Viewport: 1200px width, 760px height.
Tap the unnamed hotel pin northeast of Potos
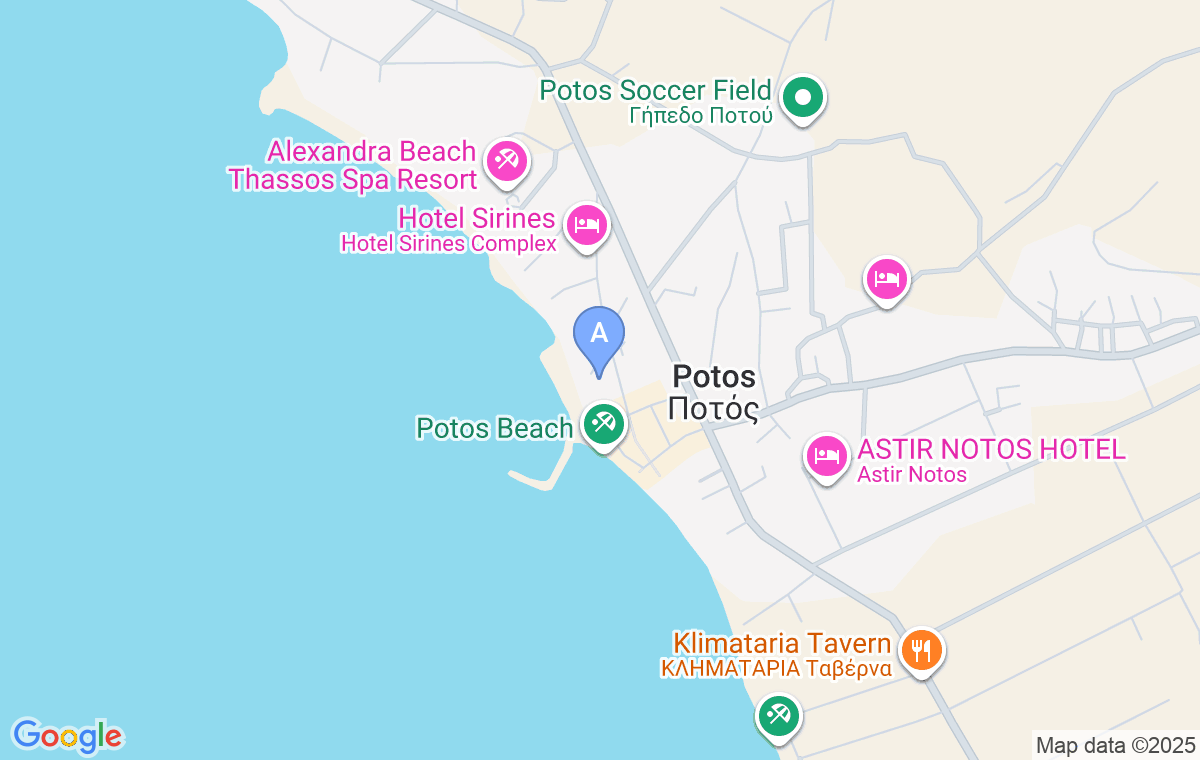pyautogui.click(x=886, y=278)
